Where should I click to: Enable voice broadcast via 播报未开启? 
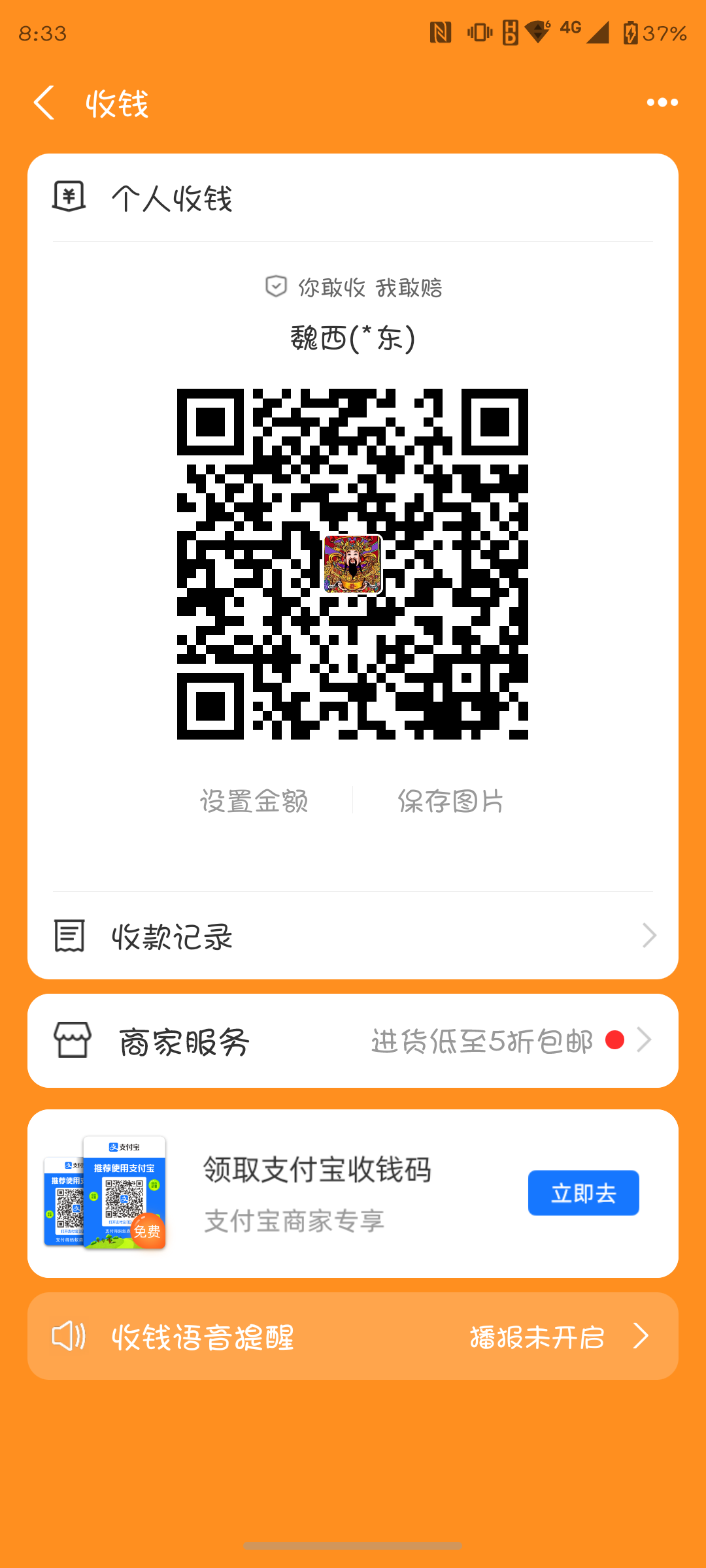pyautogui.click(x=538, y=1337)
